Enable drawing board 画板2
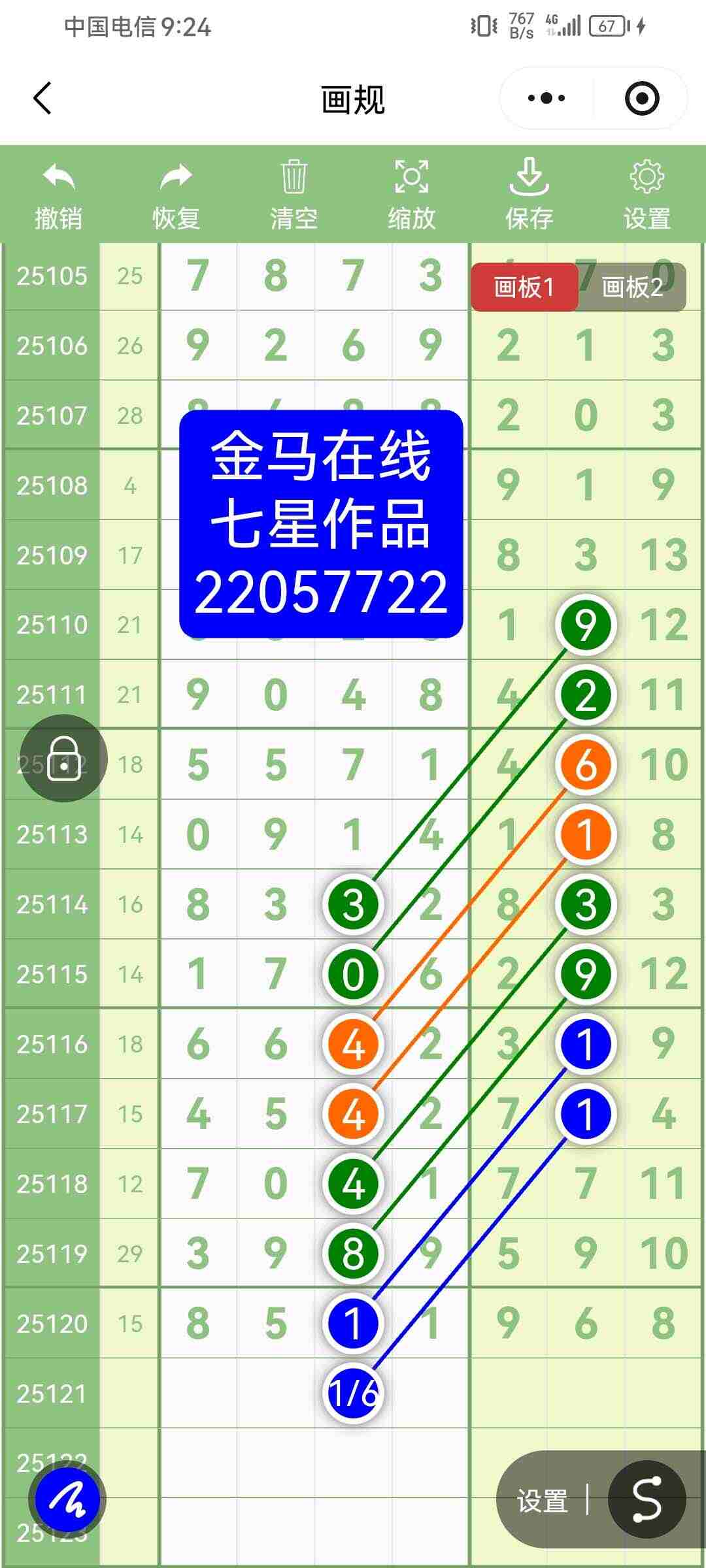This screenshot has width=706, height=1568. pyautogui.click(x=631, y=286)
